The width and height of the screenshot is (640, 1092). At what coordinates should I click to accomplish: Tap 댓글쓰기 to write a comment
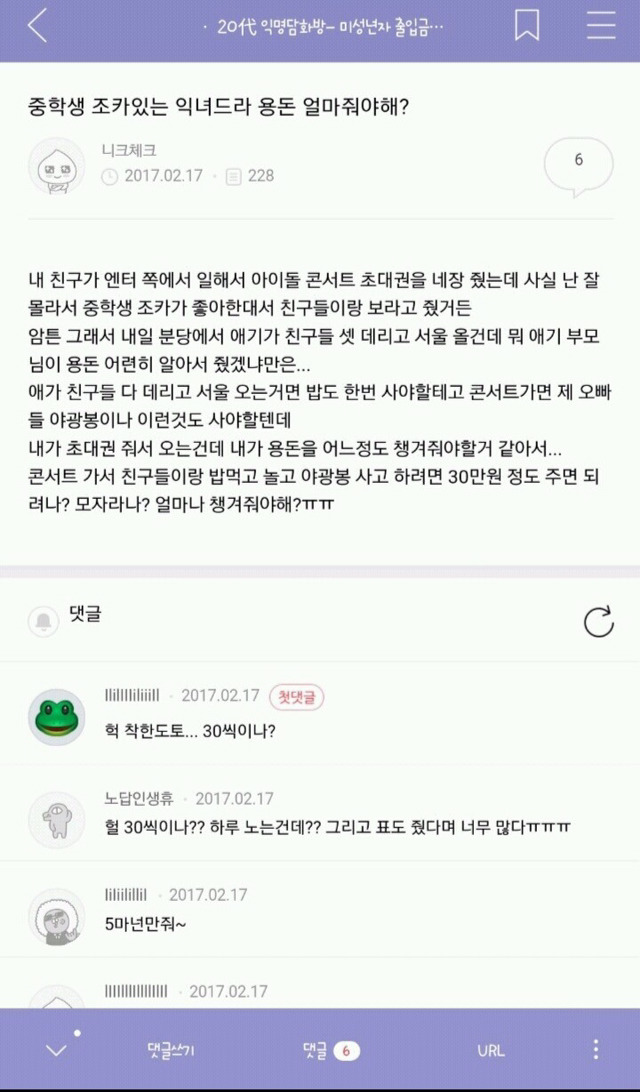(171, 1050)
